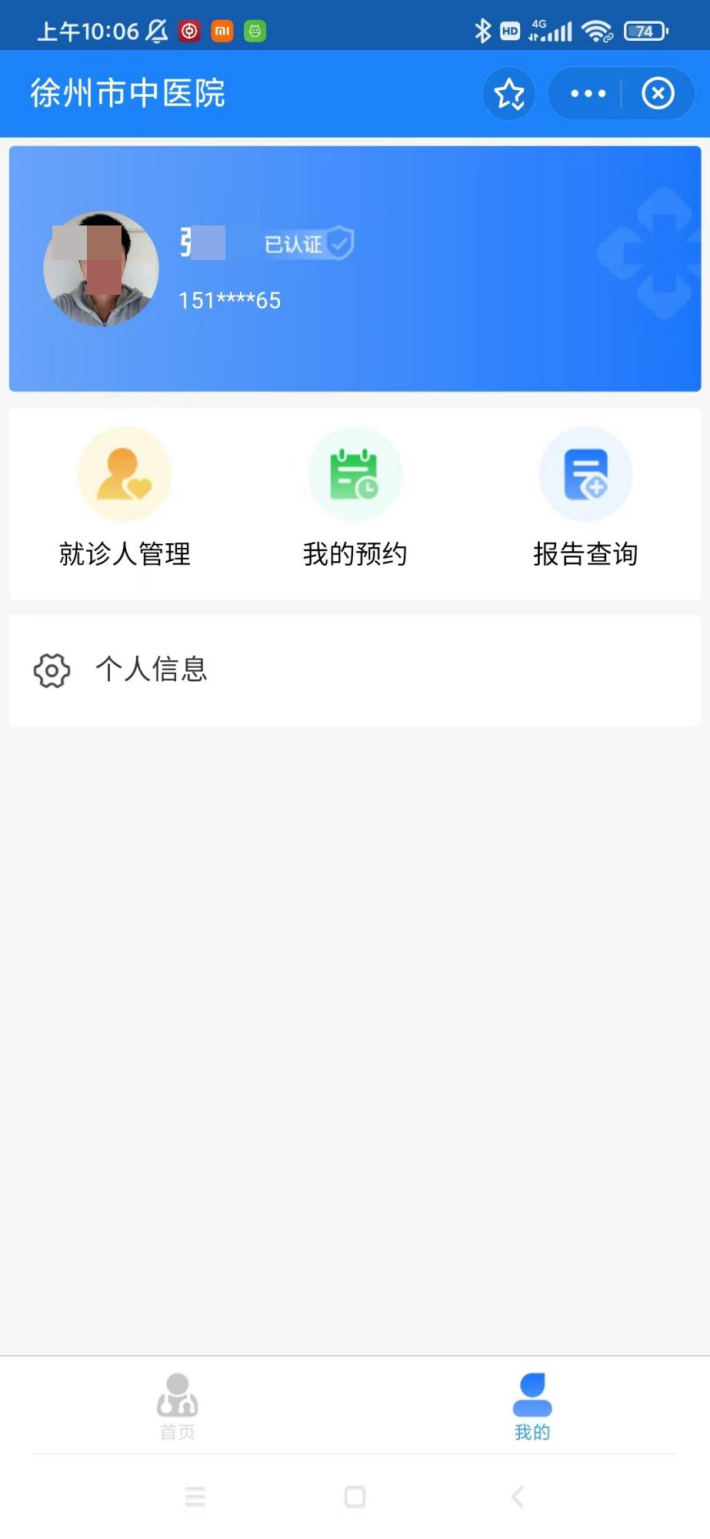
Task: Add mini program to favorites star
Action: [509, 94]
